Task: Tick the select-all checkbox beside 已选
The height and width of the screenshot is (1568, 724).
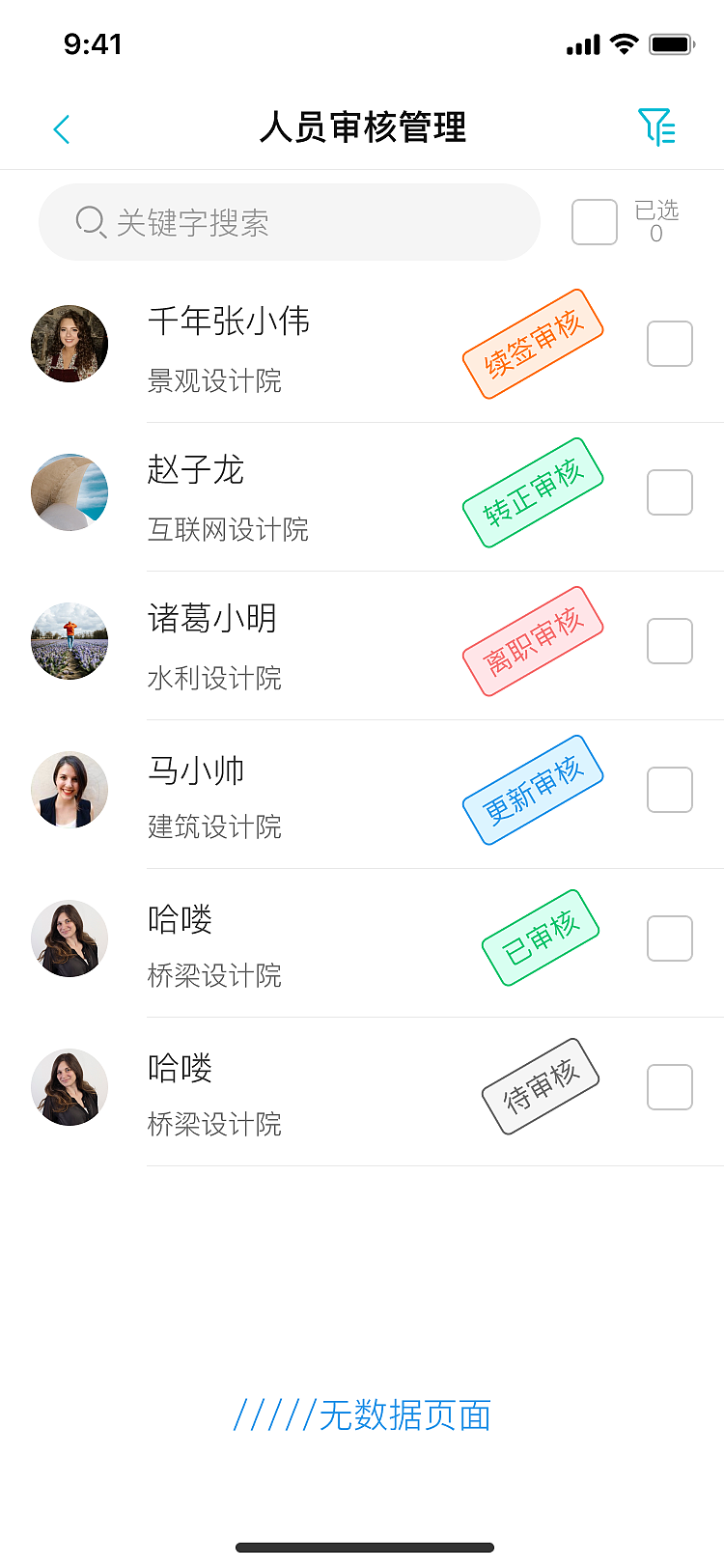Action: [595, 222]
